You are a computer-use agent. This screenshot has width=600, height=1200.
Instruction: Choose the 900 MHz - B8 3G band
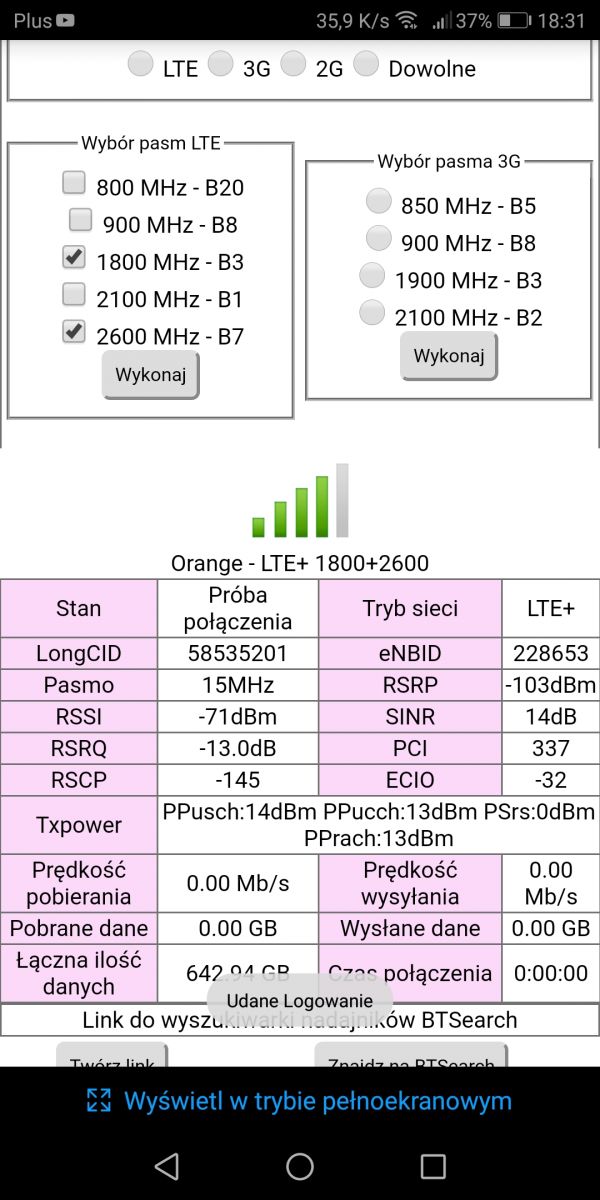tap(378, 239)
